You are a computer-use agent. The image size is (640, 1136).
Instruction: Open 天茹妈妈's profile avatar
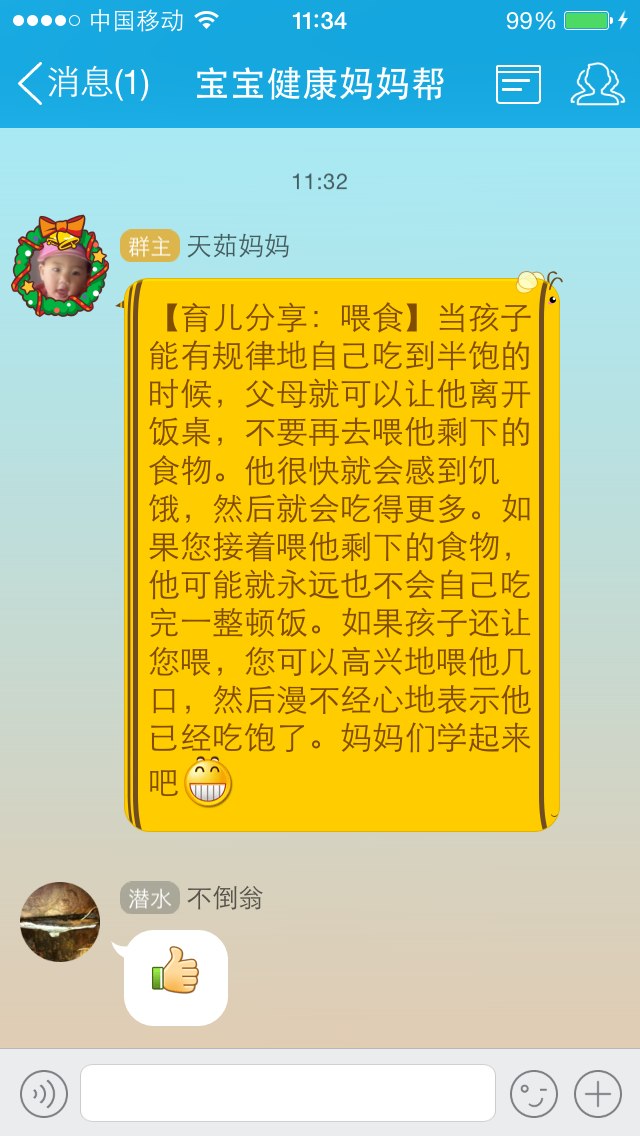click(x=60, y=267)
